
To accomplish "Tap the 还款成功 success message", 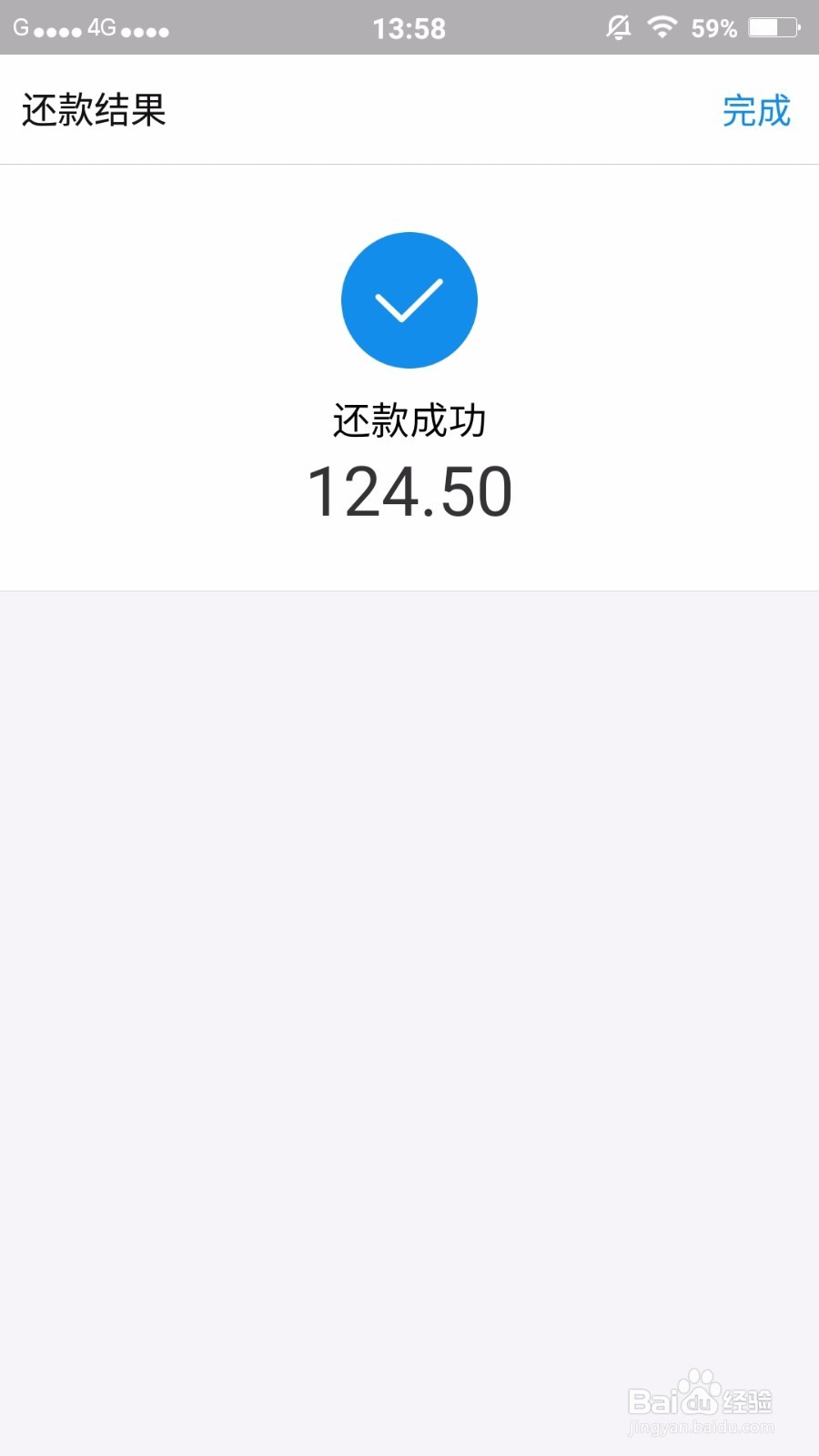I will pyautogui.click(x=409, y=420).
